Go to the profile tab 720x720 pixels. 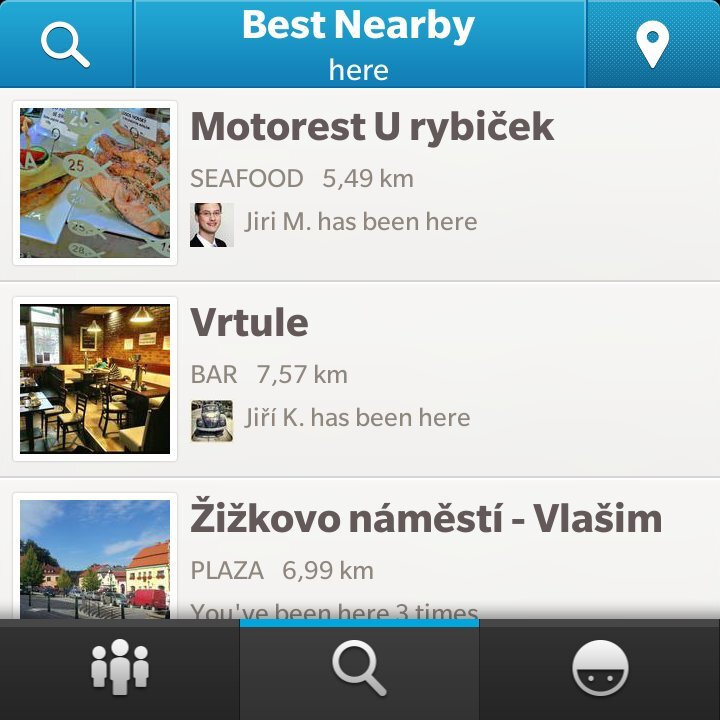pos(600,668)
